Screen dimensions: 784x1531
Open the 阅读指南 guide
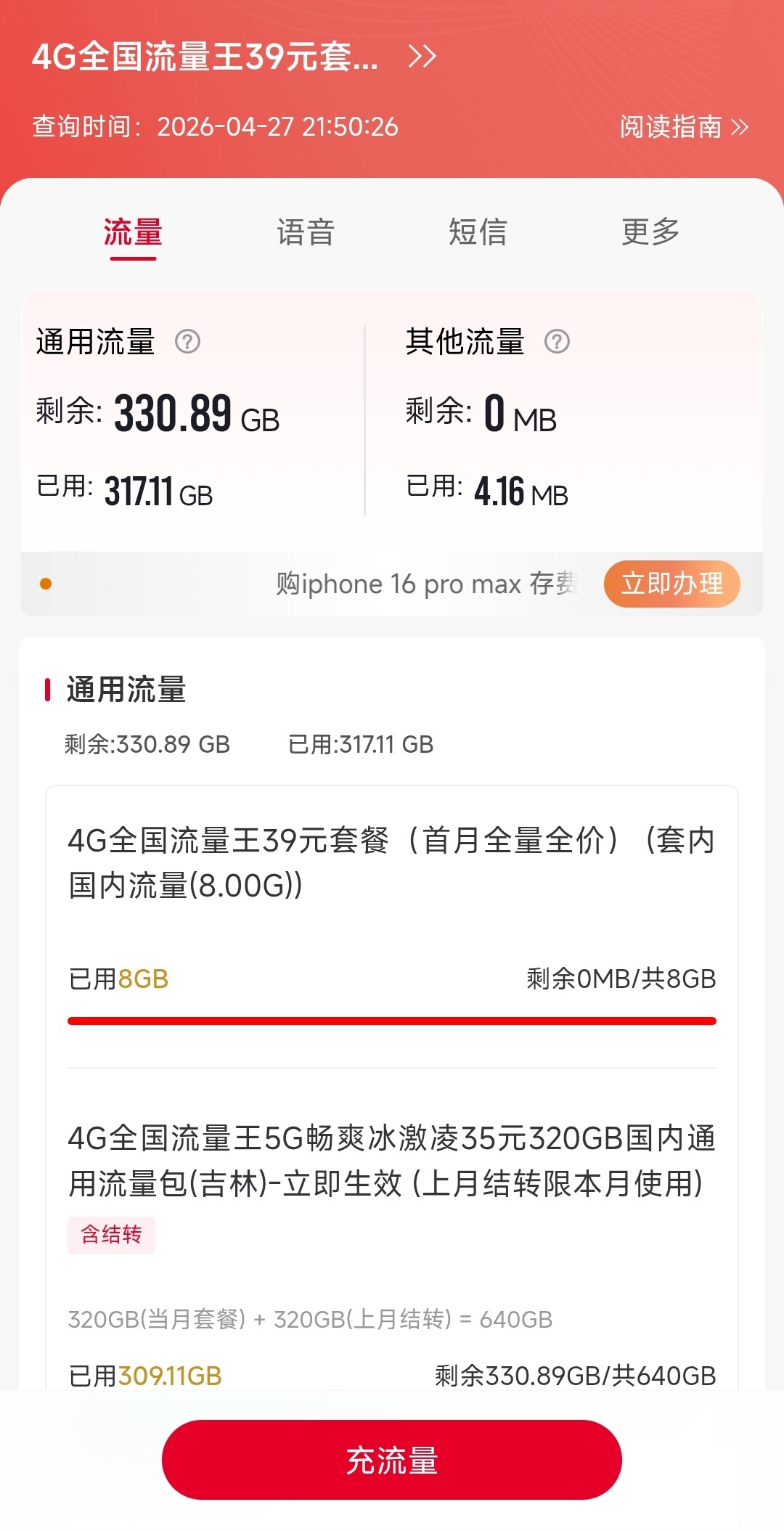click(x=684, y=127)
